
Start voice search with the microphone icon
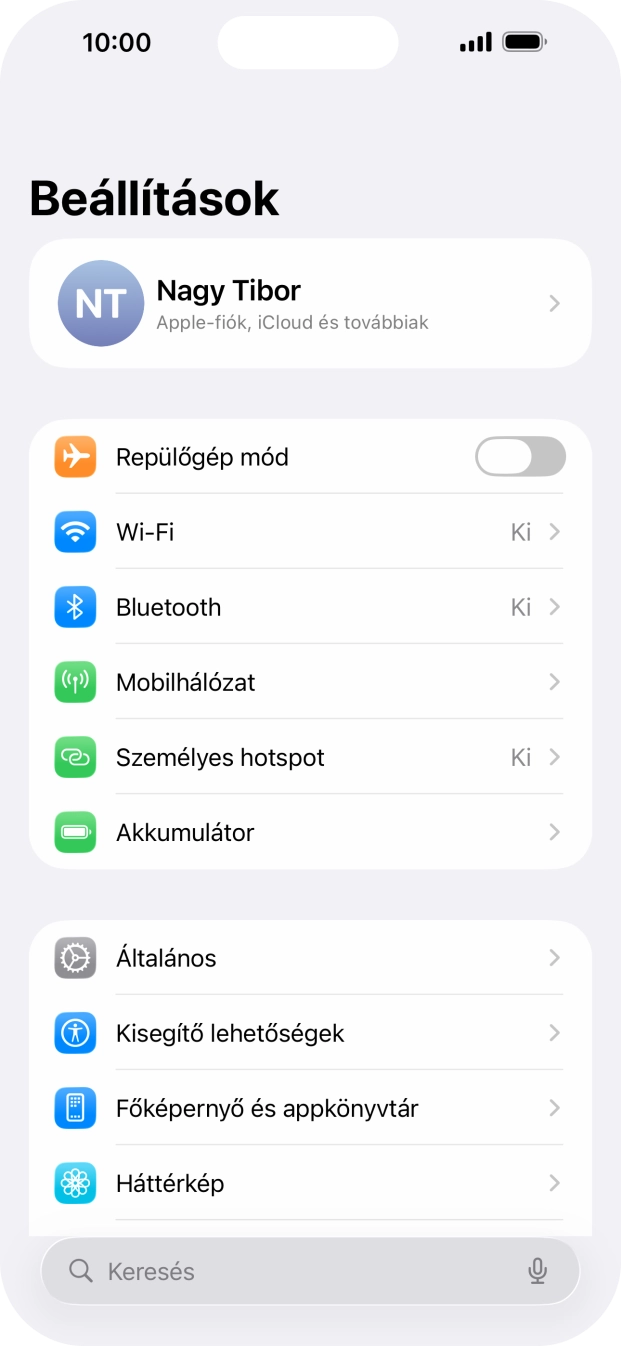pos(537,1272)
